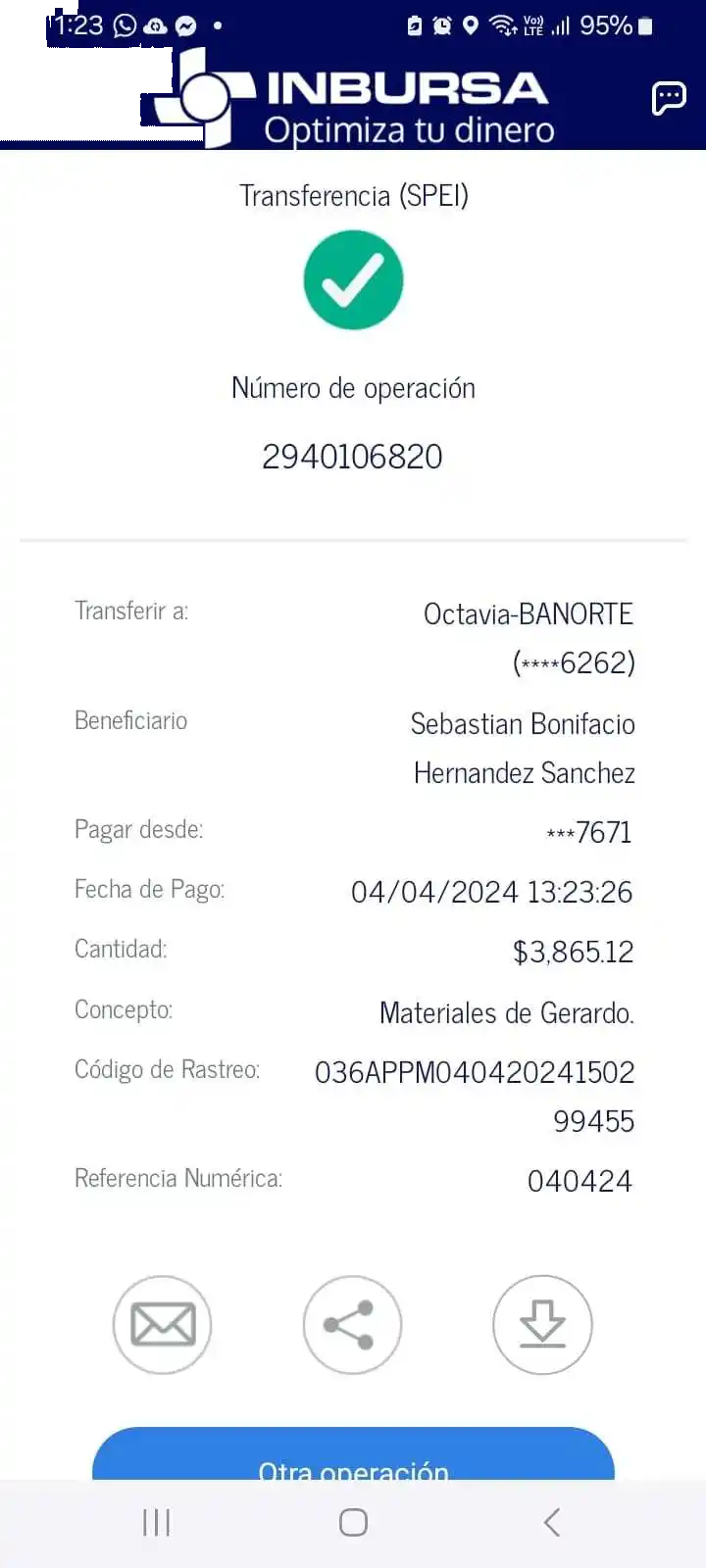This screenshot has width=706, height=1568.
Task: Tap the Otra operación button
Action: pyautogui.click(x=353, y=1458)
